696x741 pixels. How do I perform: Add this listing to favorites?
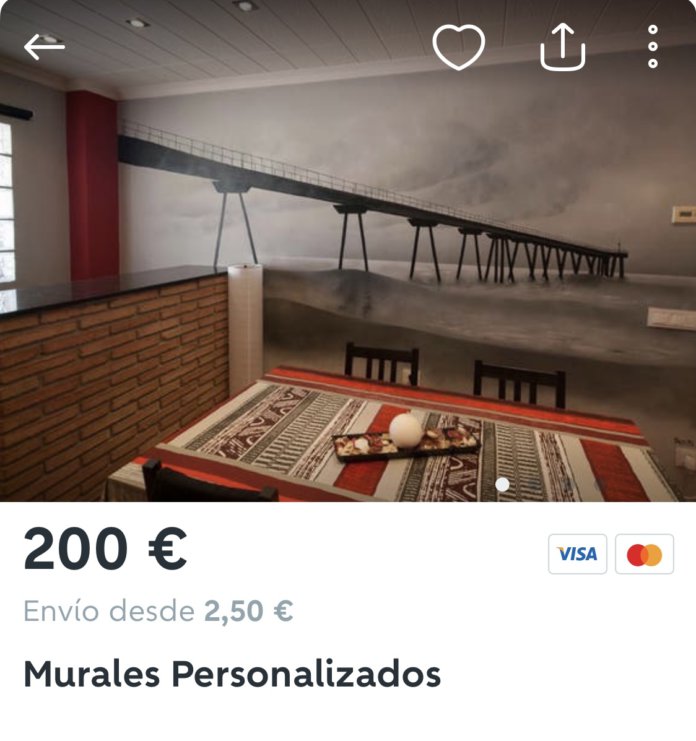(458, 47)
